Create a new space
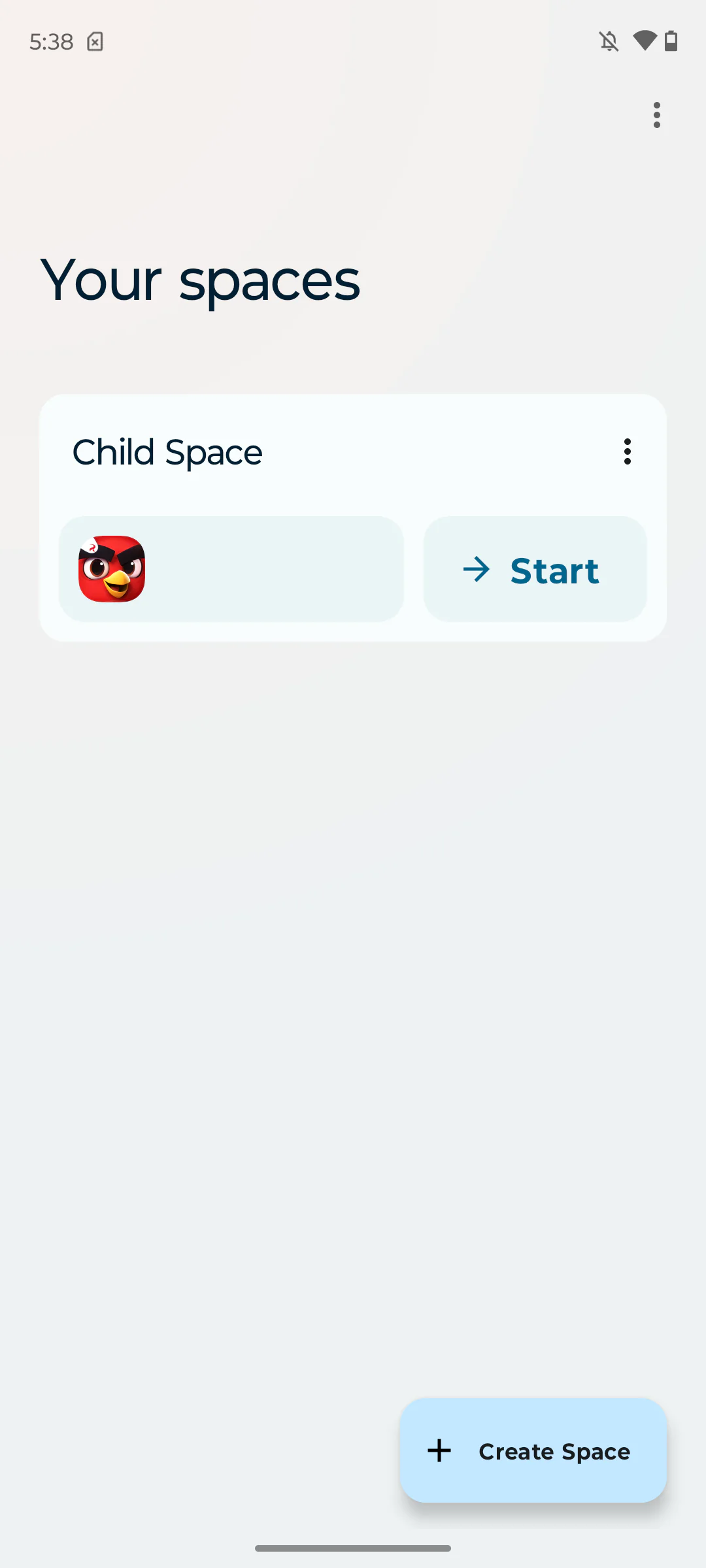This screenshot has height=1568, width=706. (533, 1450)
